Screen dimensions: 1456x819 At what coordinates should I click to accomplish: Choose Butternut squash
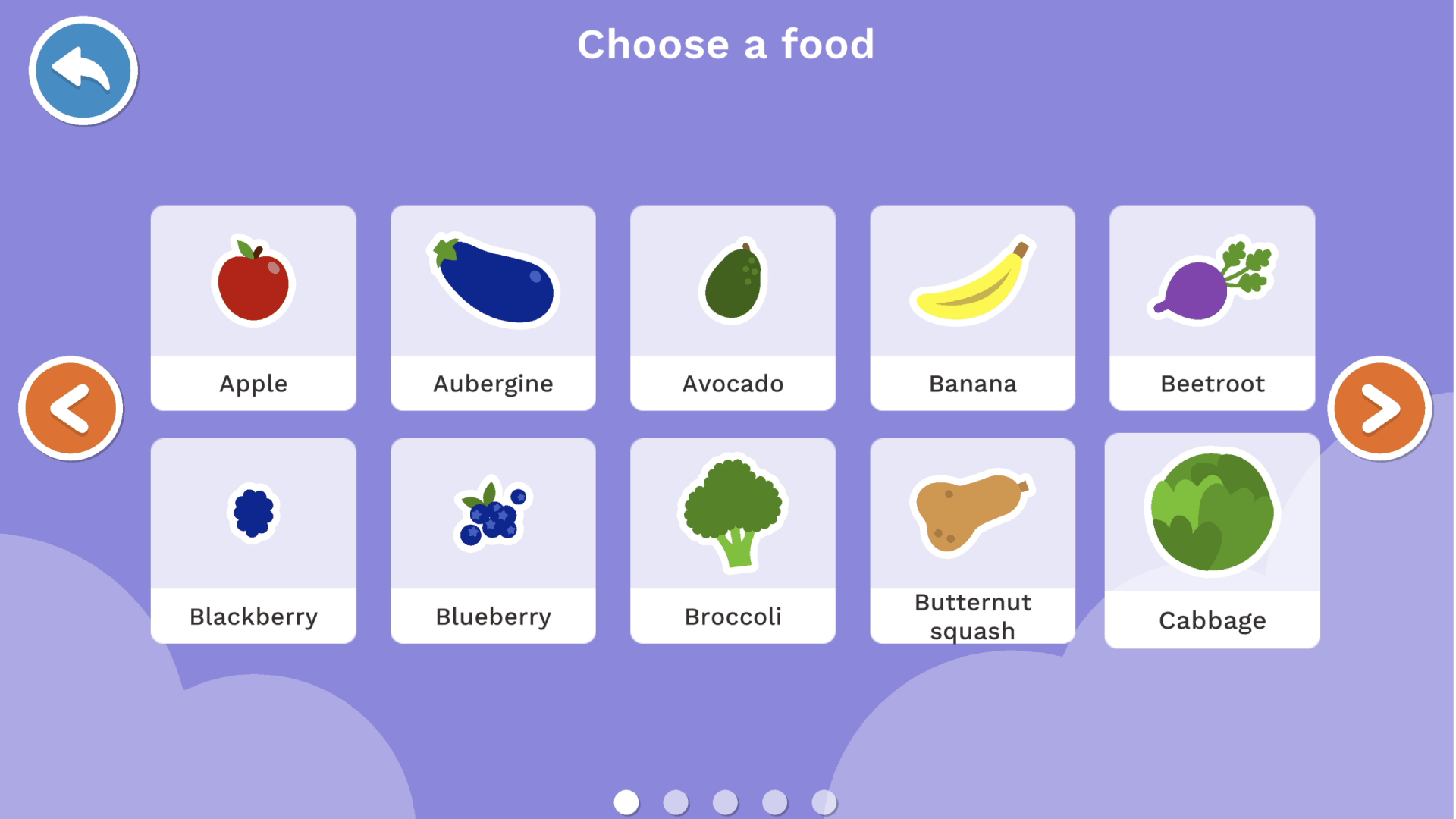pyautogui.click(x=972, y=541)
